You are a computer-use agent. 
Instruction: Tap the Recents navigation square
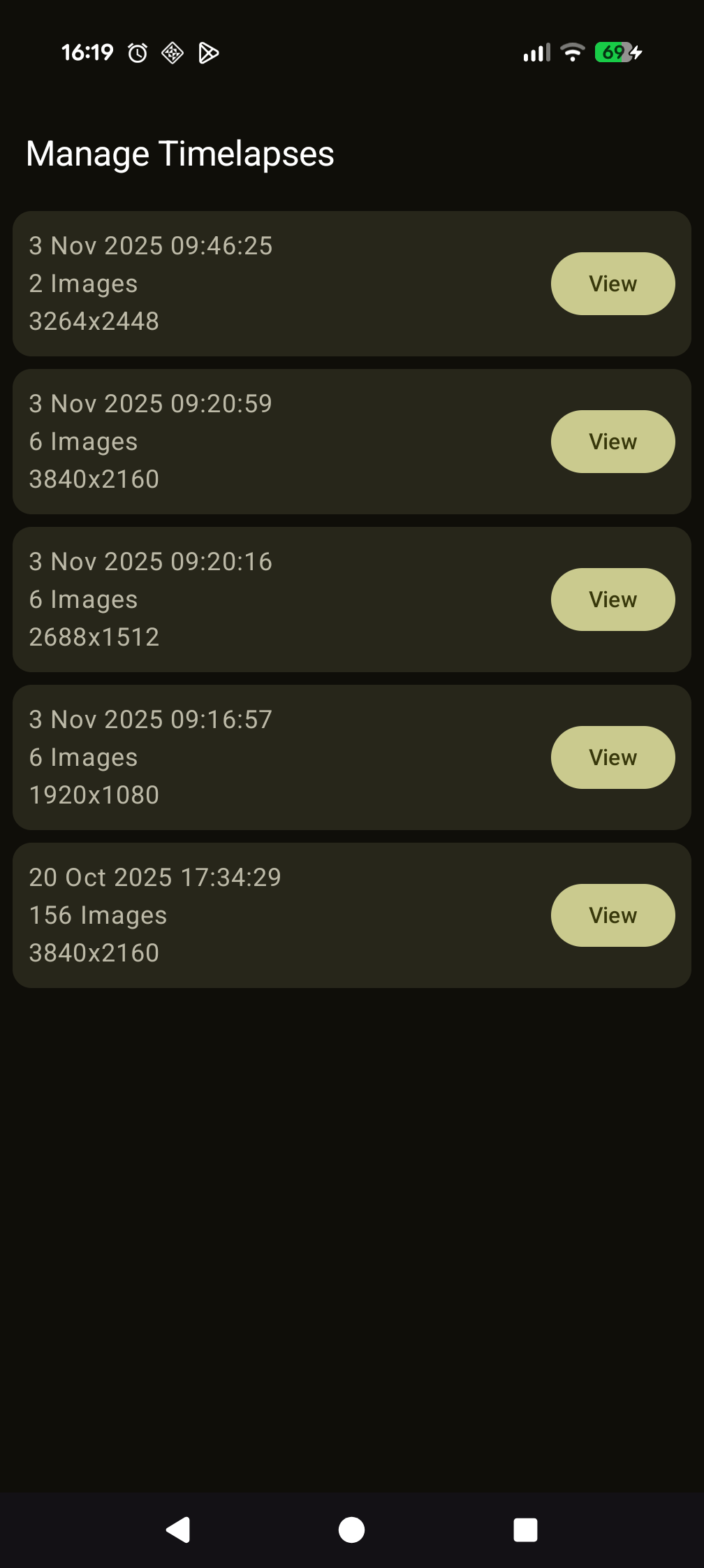point(526,1529)
